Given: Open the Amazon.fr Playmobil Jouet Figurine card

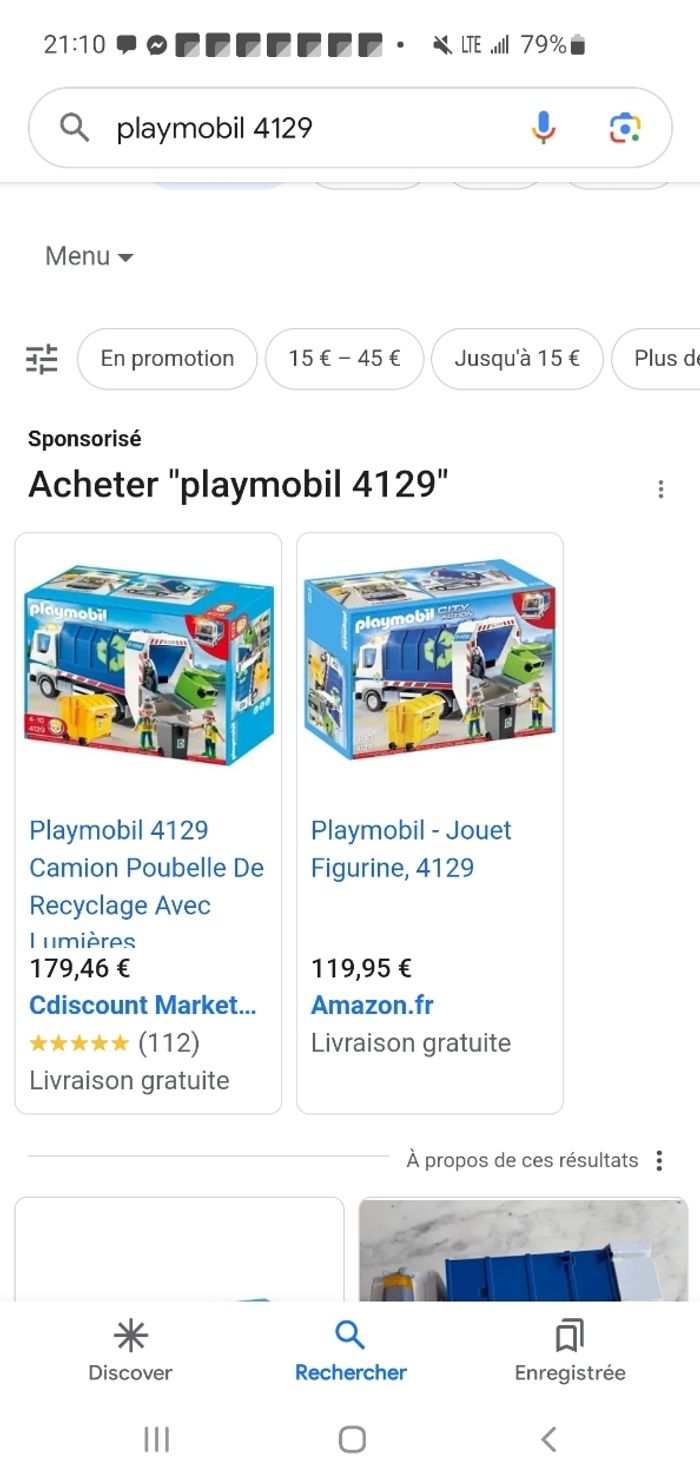Looking at the screenshot, I should [430, 820].
